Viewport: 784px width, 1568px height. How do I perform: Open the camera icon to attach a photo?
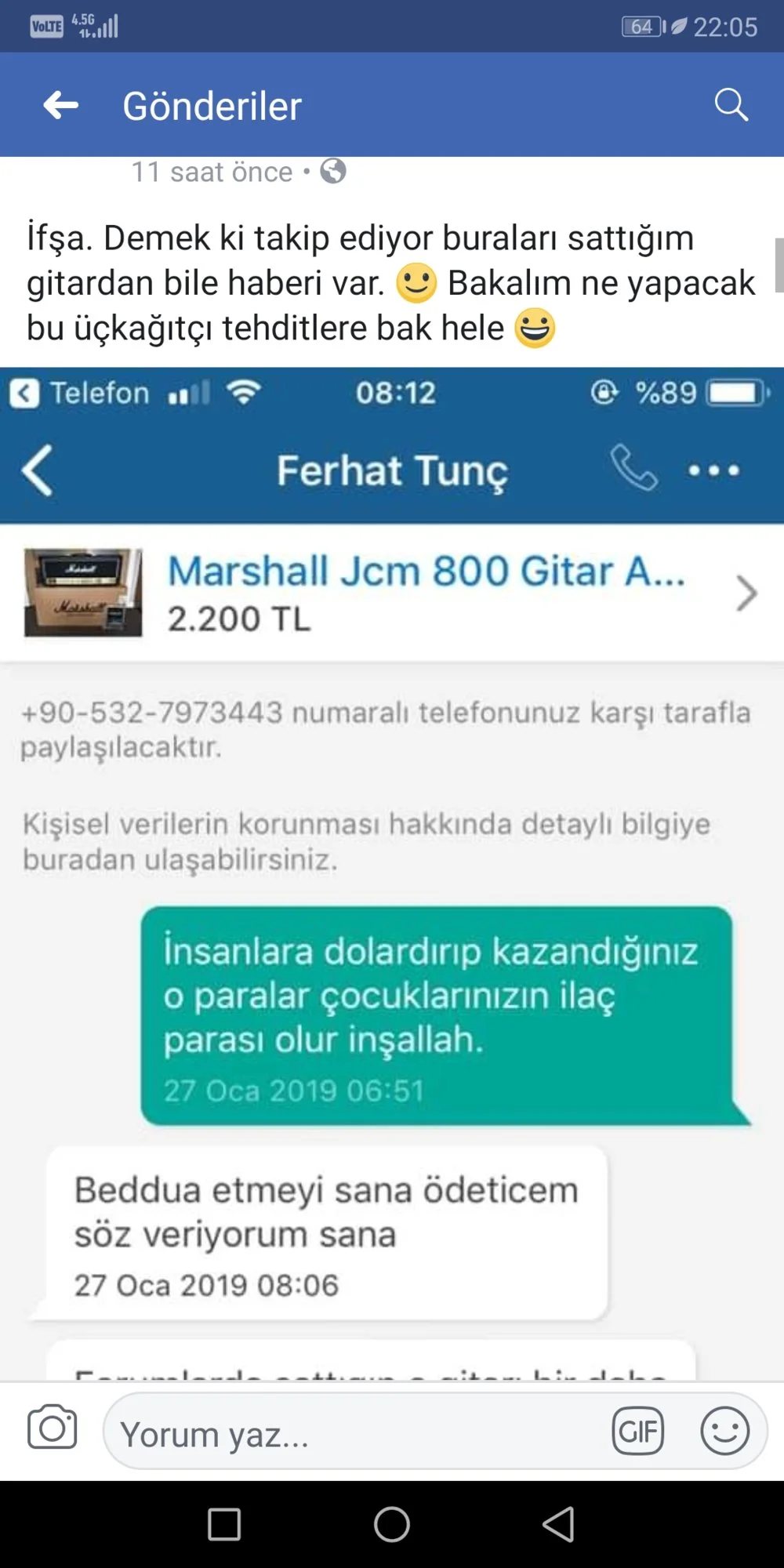pyautogui.click(x=52, y=1428)
